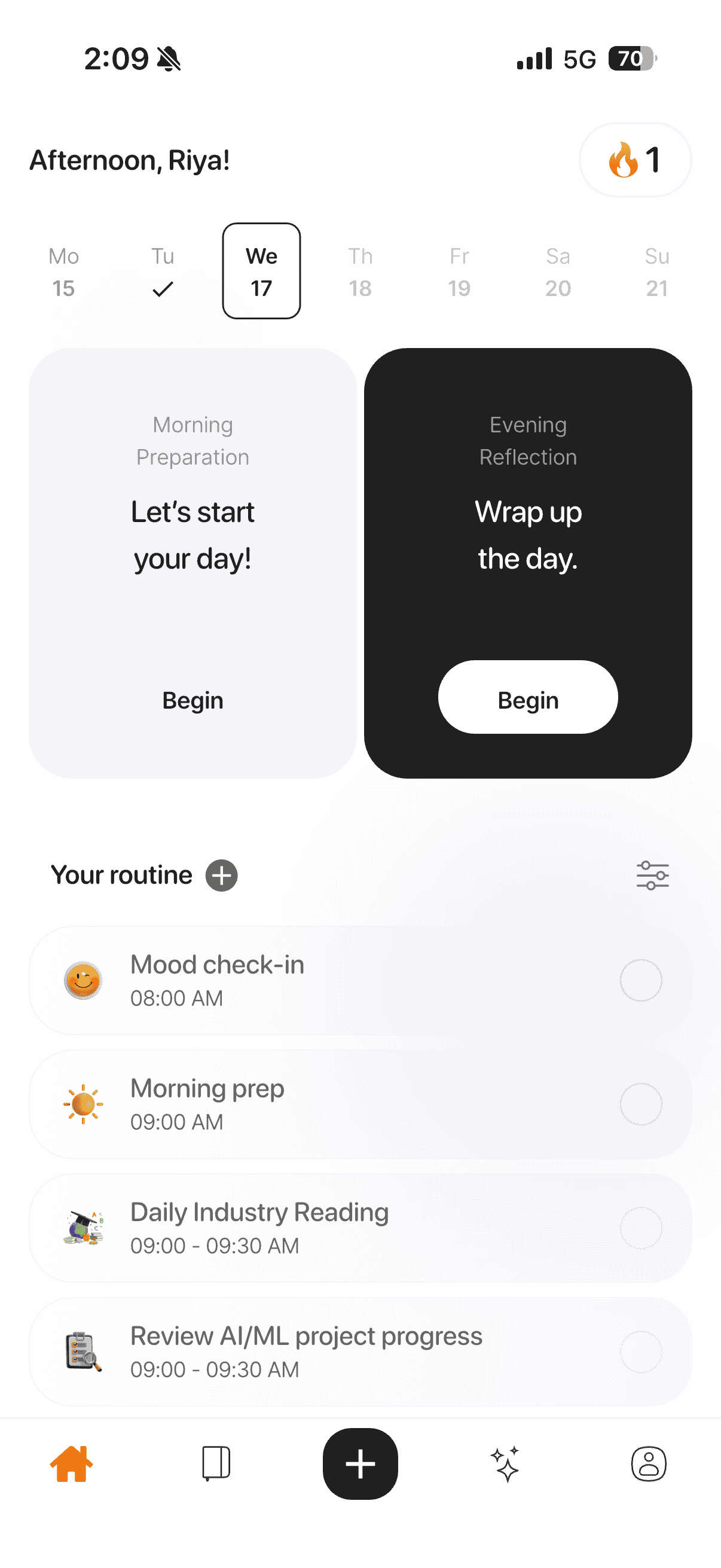Image resolution: width=721 pixels, height=1568 pixels.
Task: Select Saturday 20 in the week strip
Action: coord(557,271)
